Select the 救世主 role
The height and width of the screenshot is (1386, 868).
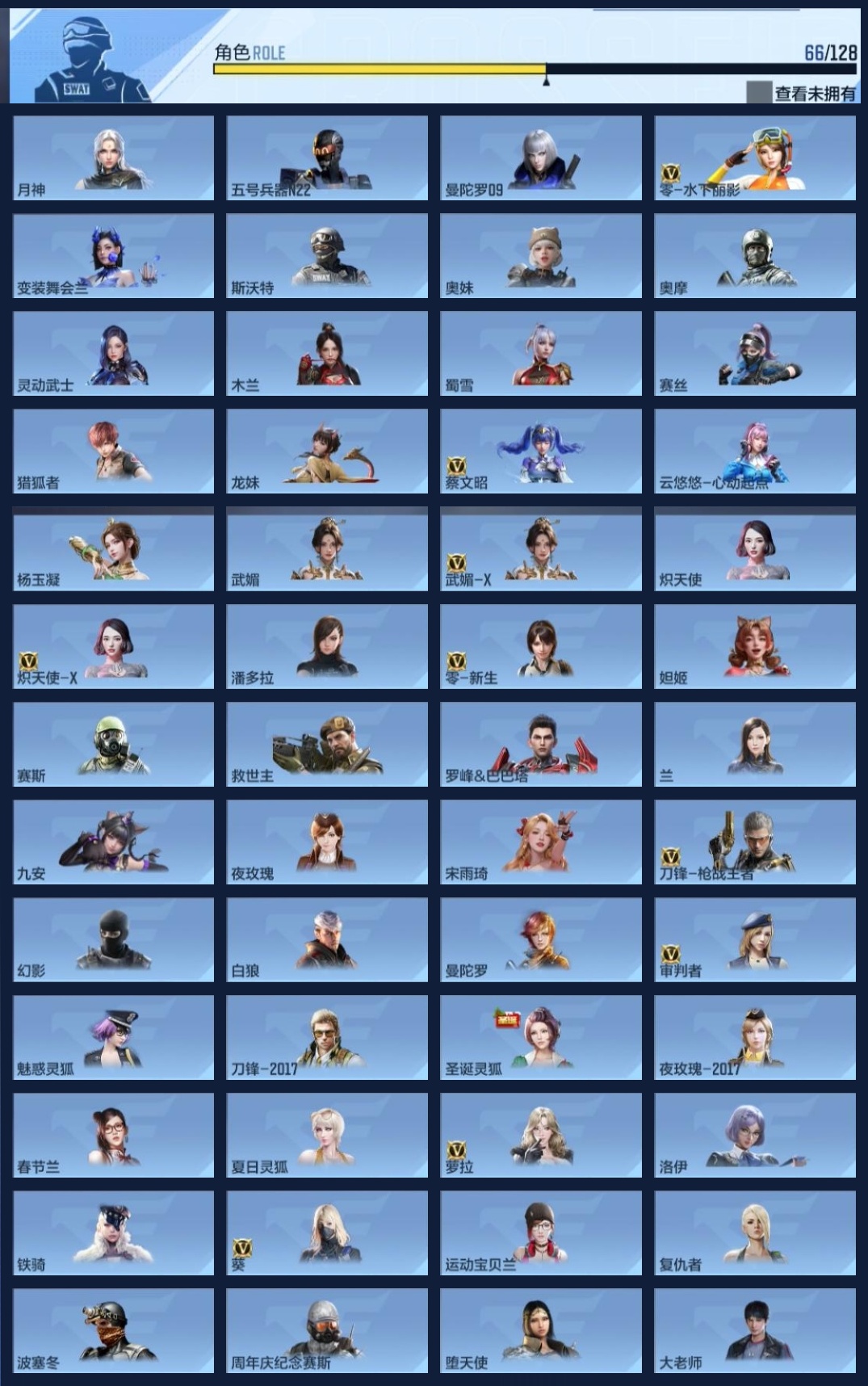coord(327,745)
